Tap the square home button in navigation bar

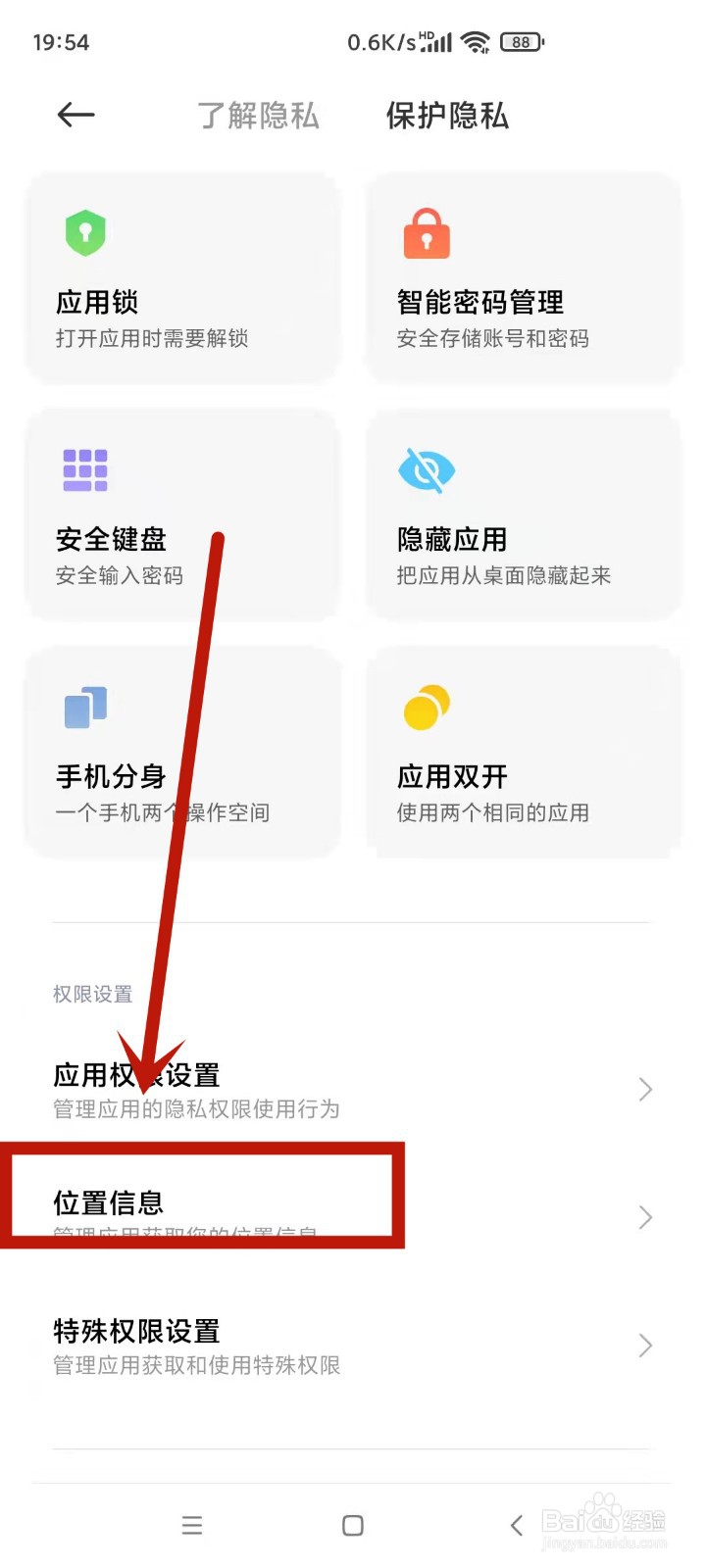click(351, 1525)
